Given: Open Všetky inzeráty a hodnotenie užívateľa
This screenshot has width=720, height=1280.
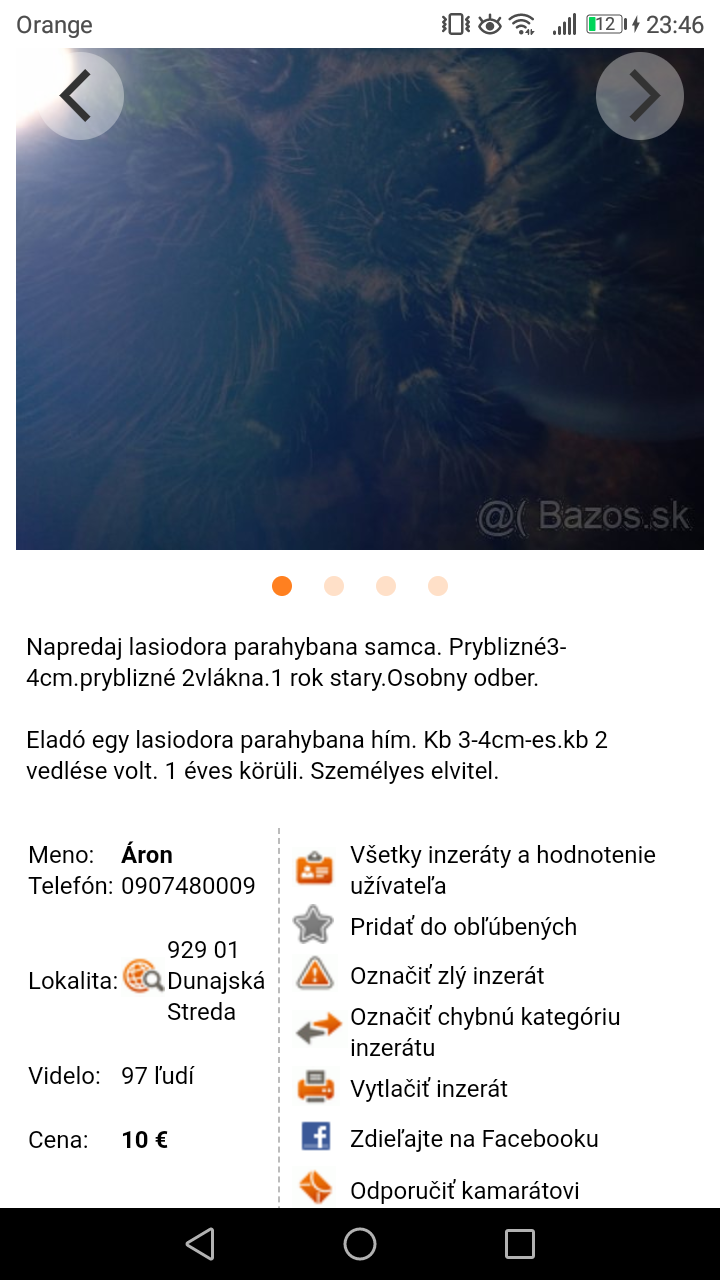Looking at the screenshot, I should coord(502,870).
